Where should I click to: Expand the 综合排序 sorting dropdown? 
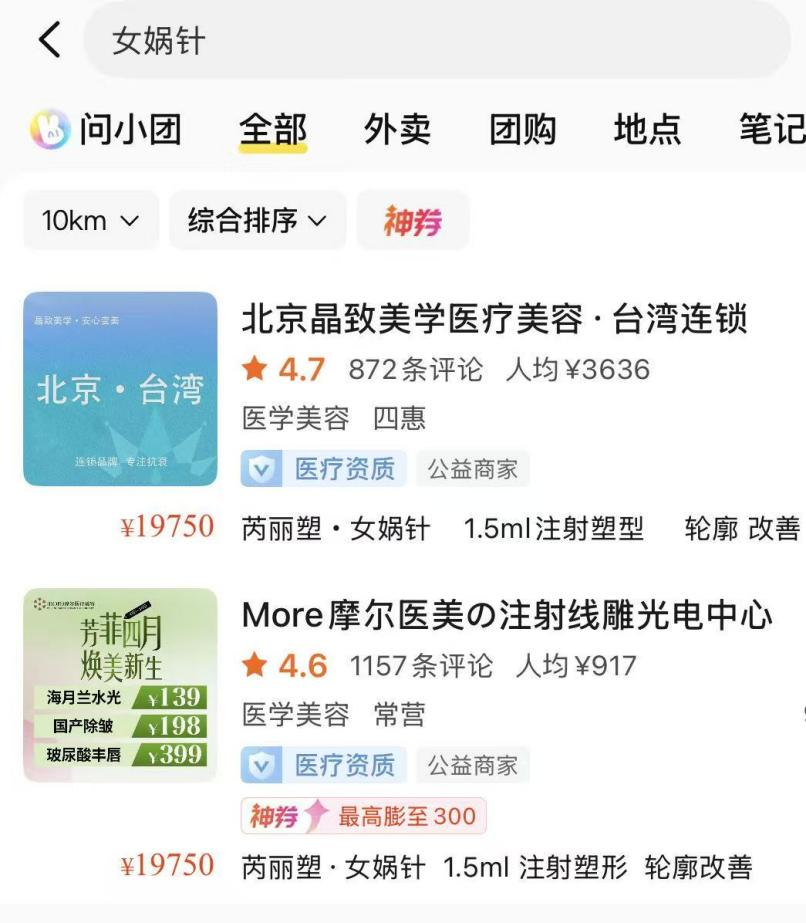coord(257,220)
